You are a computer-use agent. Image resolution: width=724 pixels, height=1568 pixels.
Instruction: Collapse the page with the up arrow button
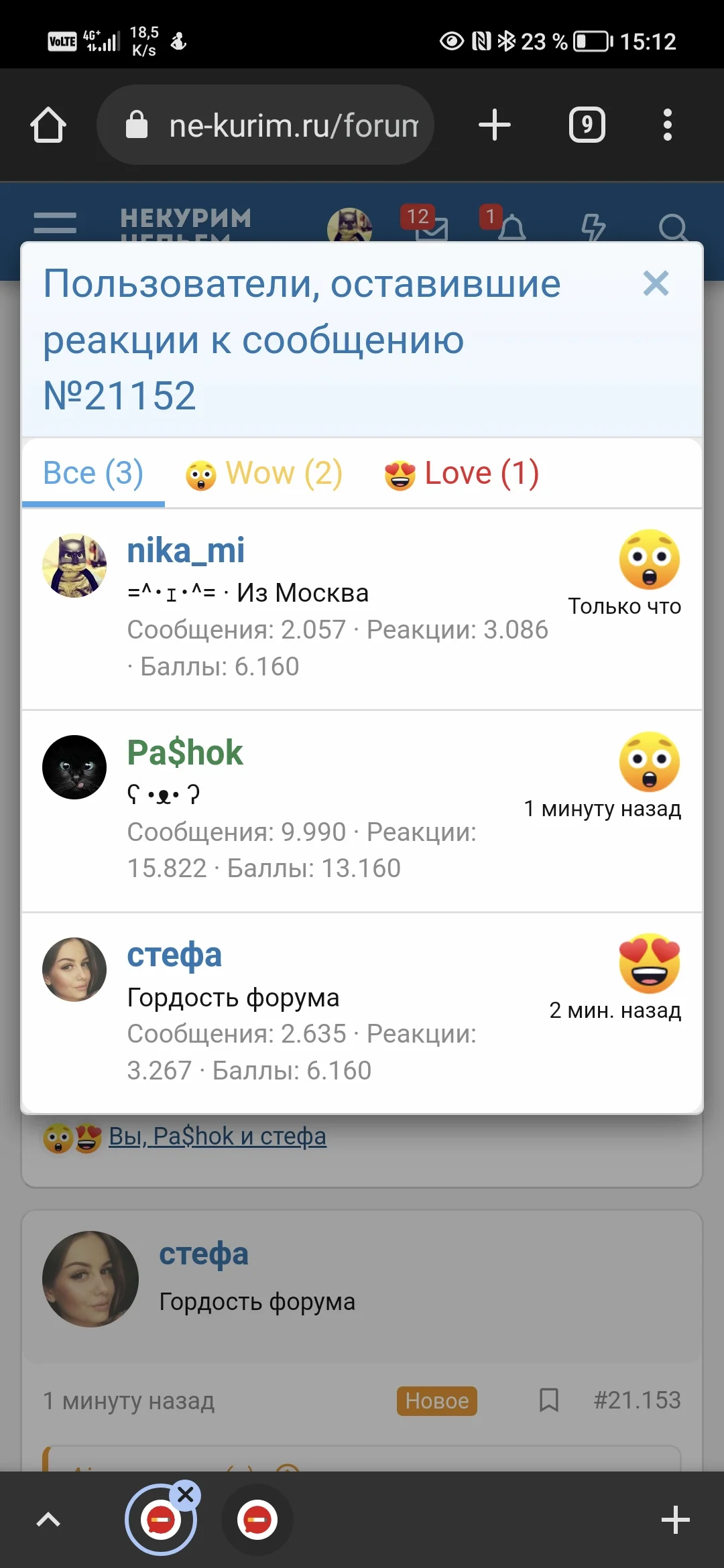click(x=47, y=1520)
